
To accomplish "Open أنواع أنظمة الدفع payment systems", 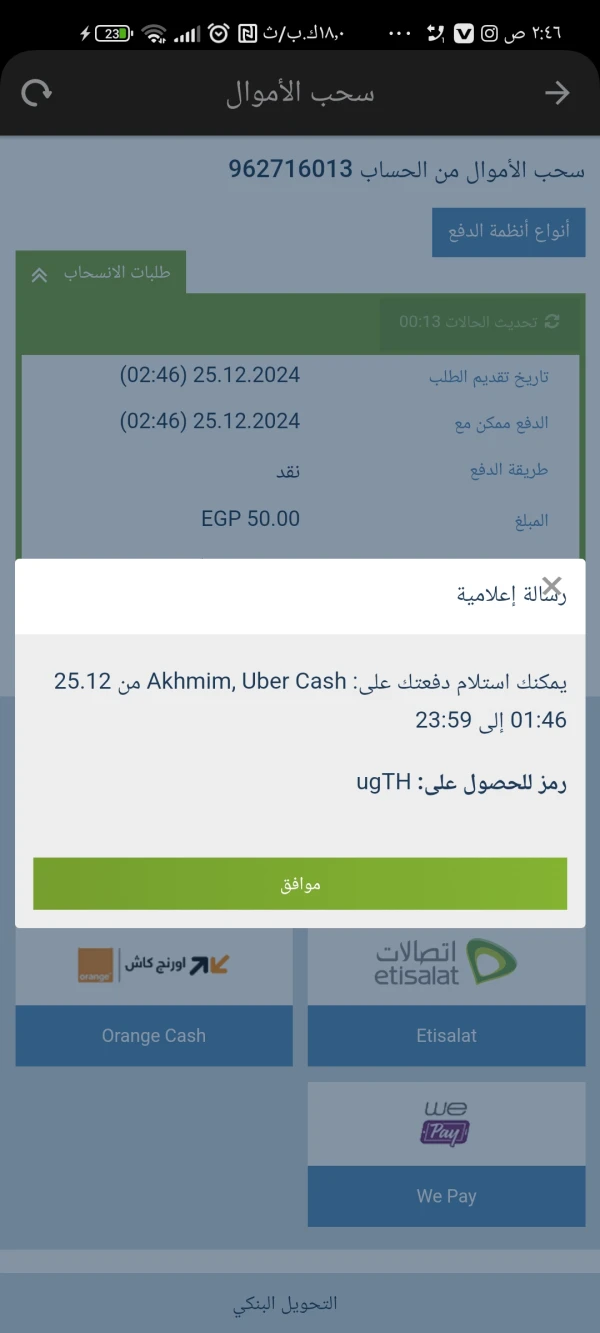I will tap(508, 232).
